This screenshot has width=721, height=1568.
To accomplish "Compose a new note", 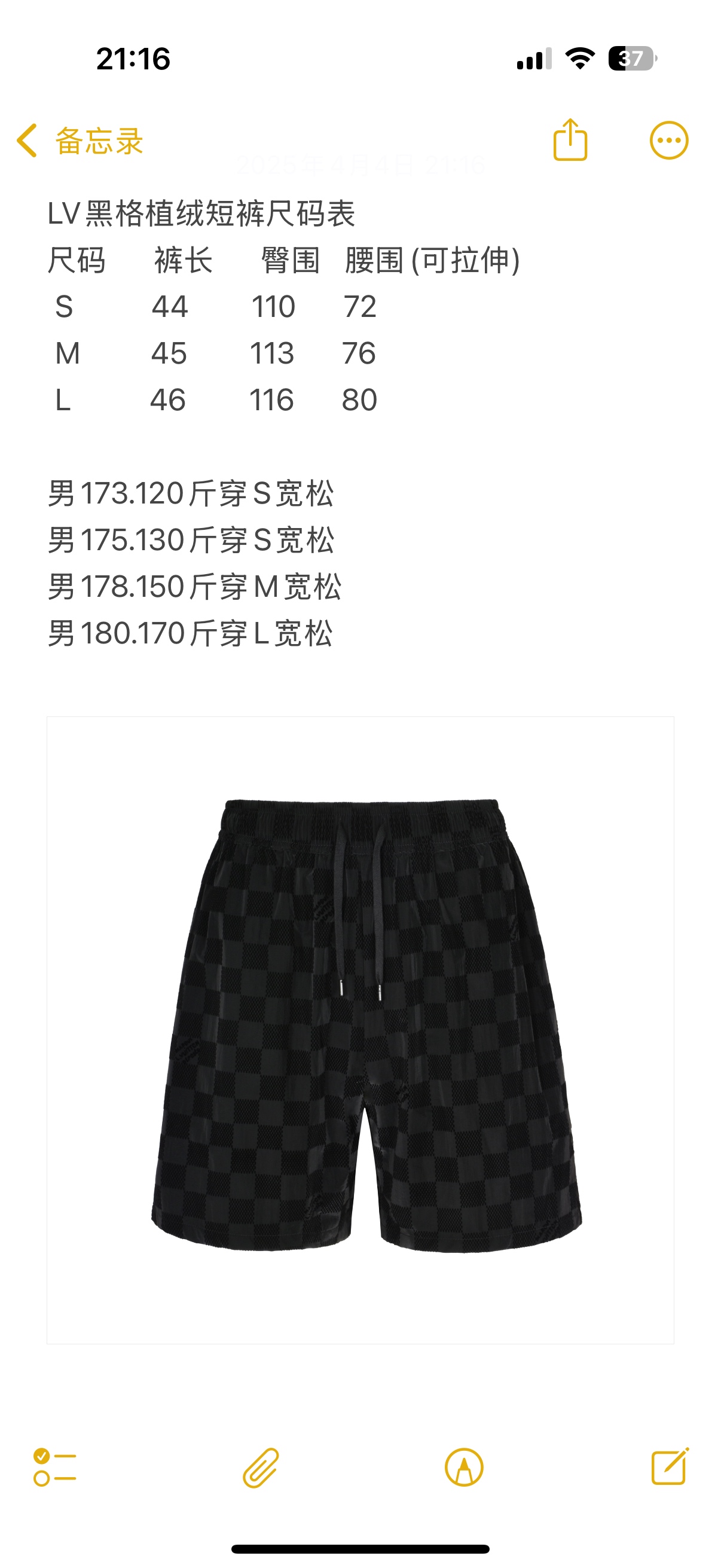I will tap(669, 1466).
